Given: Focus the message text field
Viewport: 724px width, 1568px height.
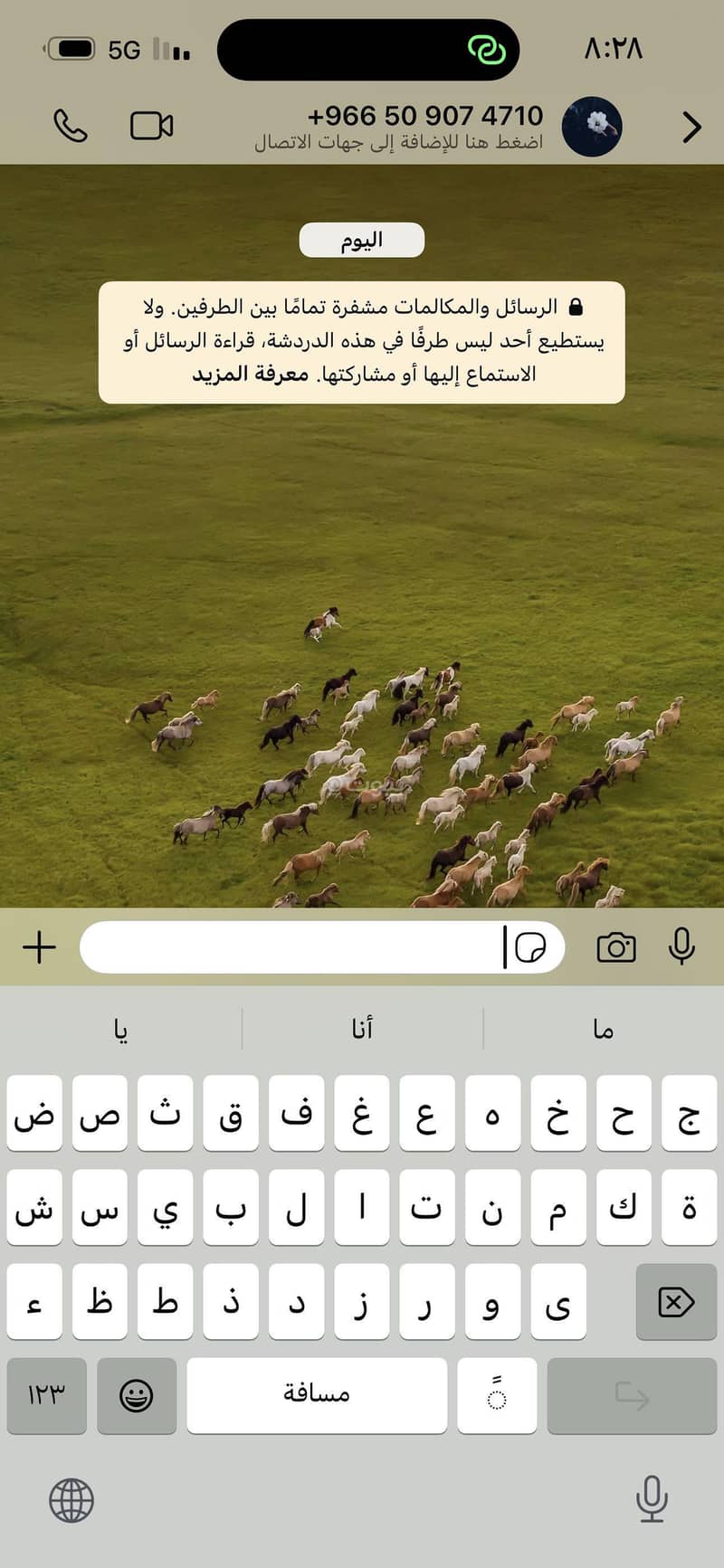Looking at the screenshot, I should (290, 947).
